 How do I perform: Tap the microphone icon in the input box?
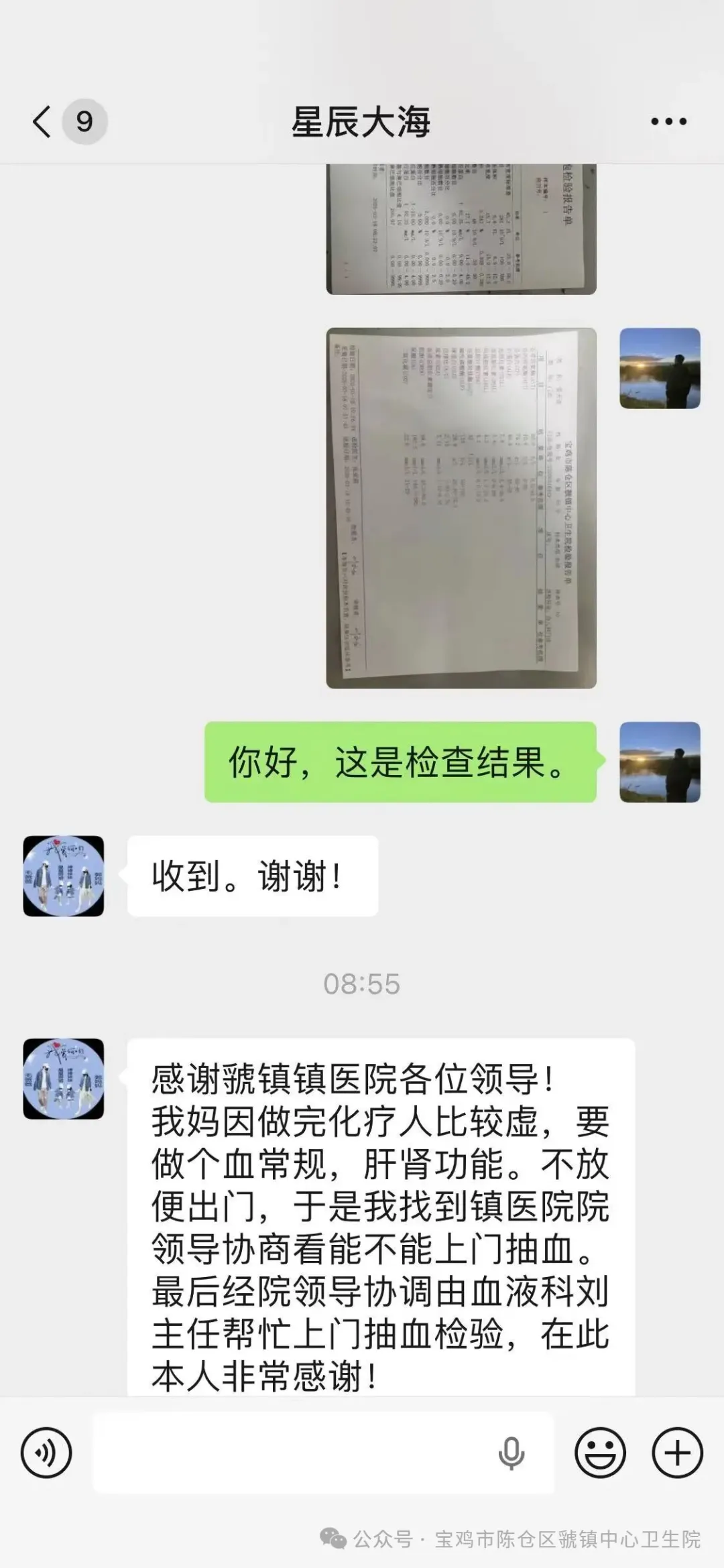pos(511,1453)
